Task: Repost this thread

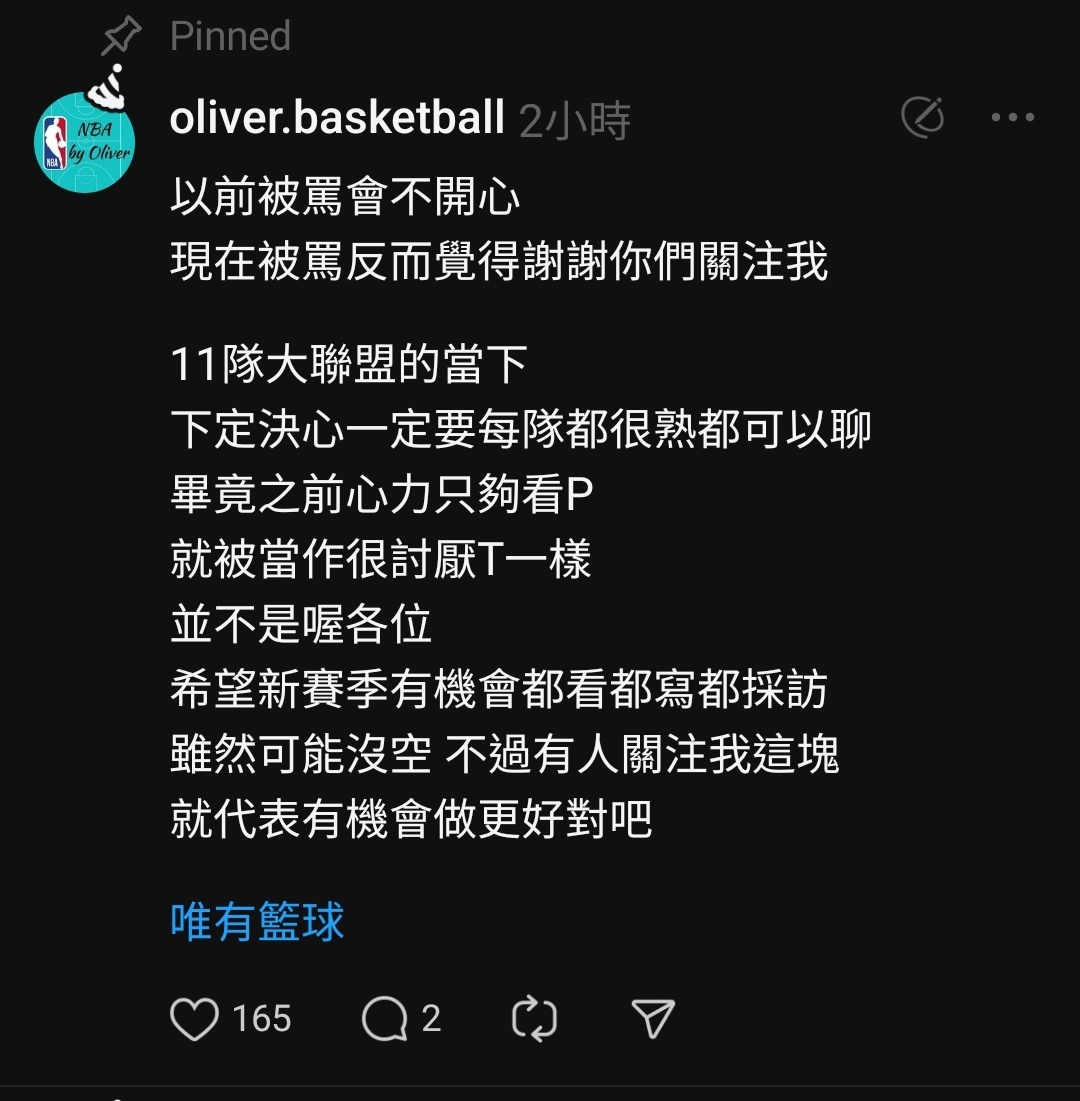Action: pos(534,1019)
